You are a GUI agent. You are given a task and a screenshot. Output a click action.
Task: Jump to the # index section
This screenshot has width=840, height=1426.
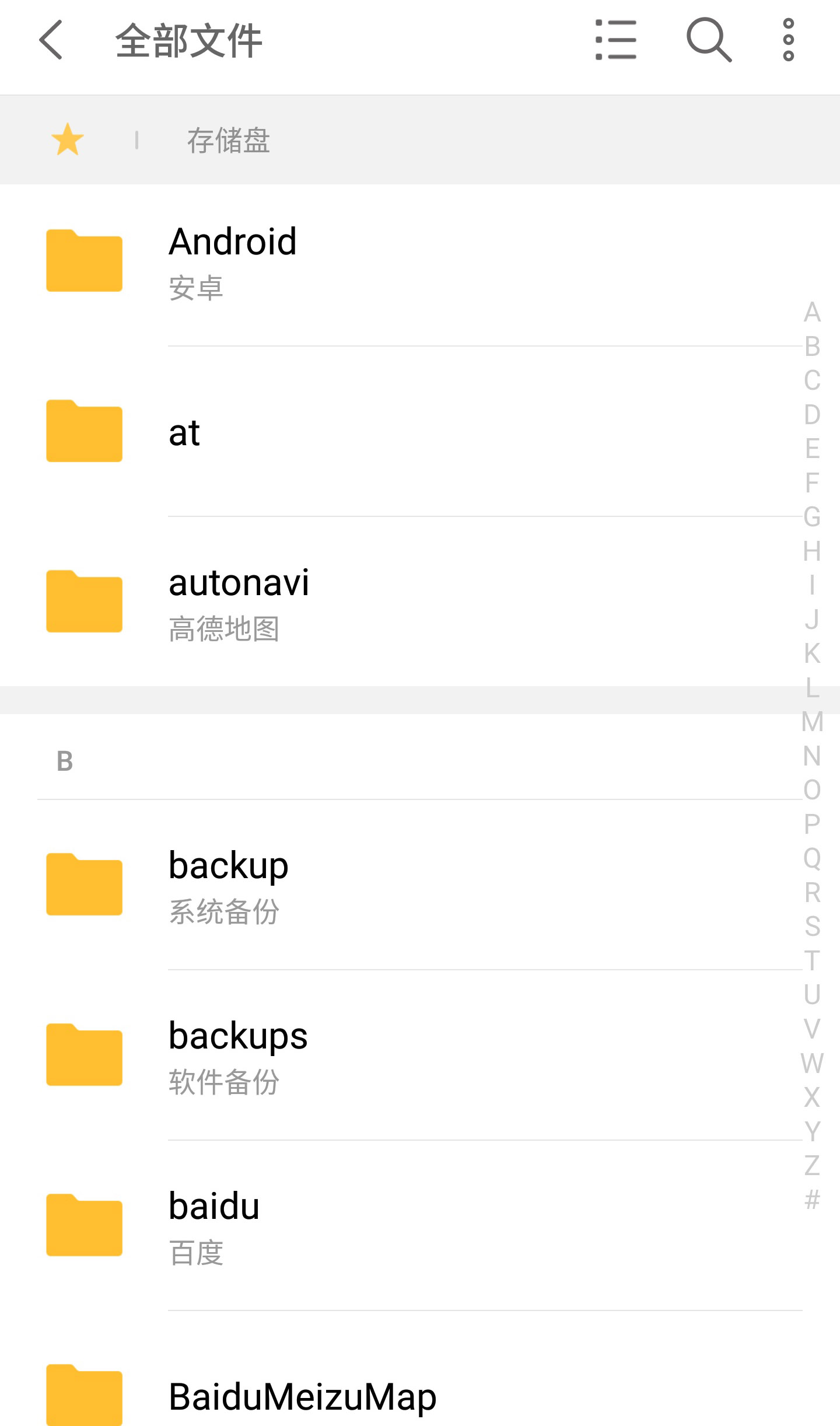point(812,1200)
